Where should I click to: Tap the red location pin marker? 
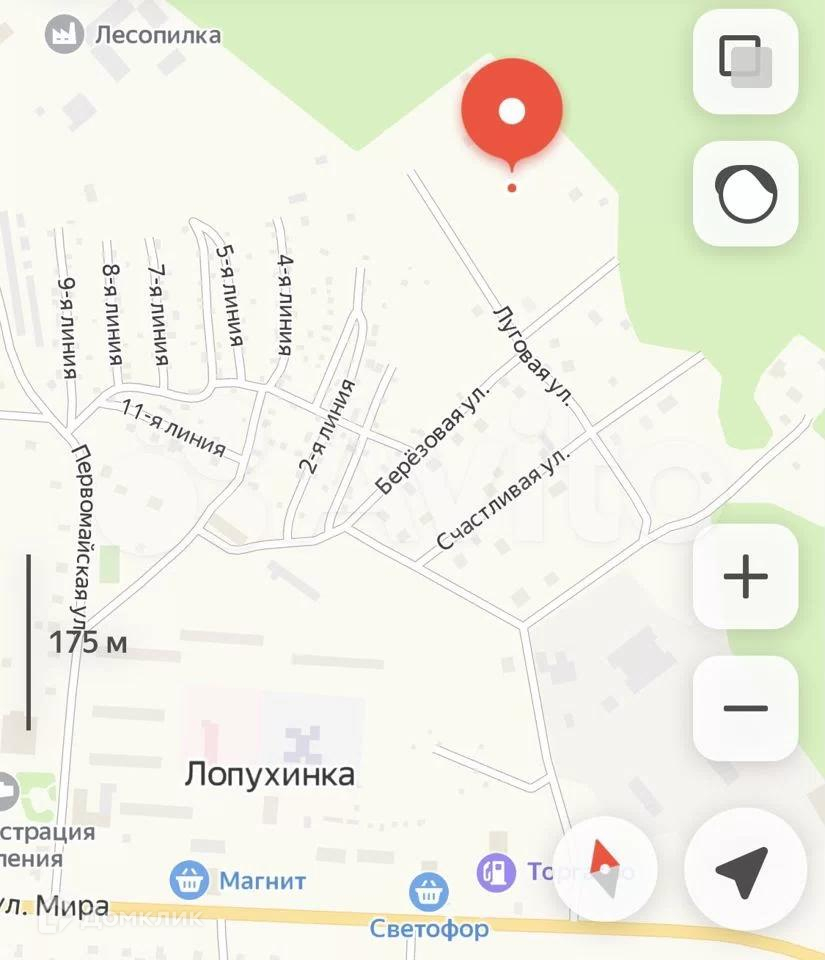coord(512,110)
